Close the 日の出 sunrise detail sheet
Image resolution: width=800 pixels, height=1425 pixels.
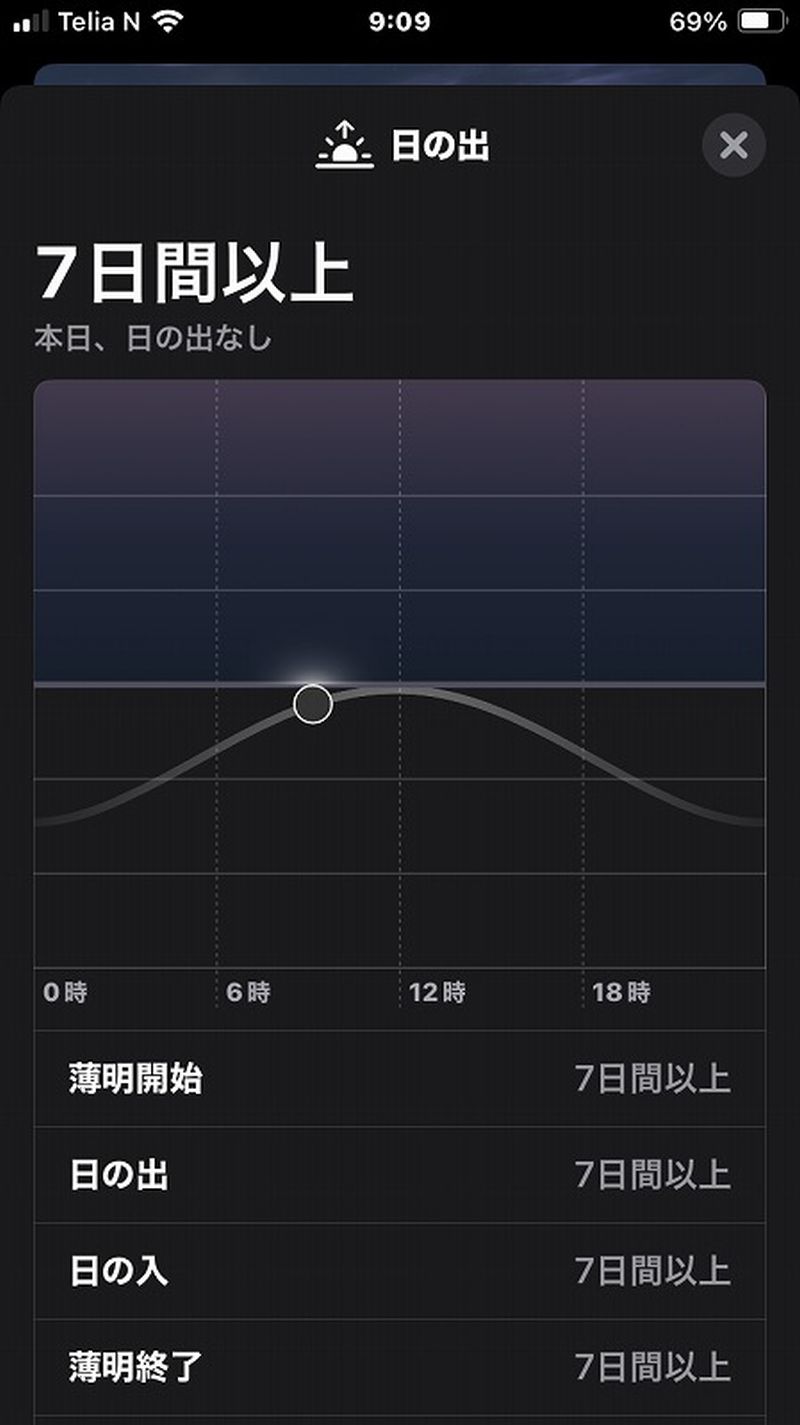[734, 146]
